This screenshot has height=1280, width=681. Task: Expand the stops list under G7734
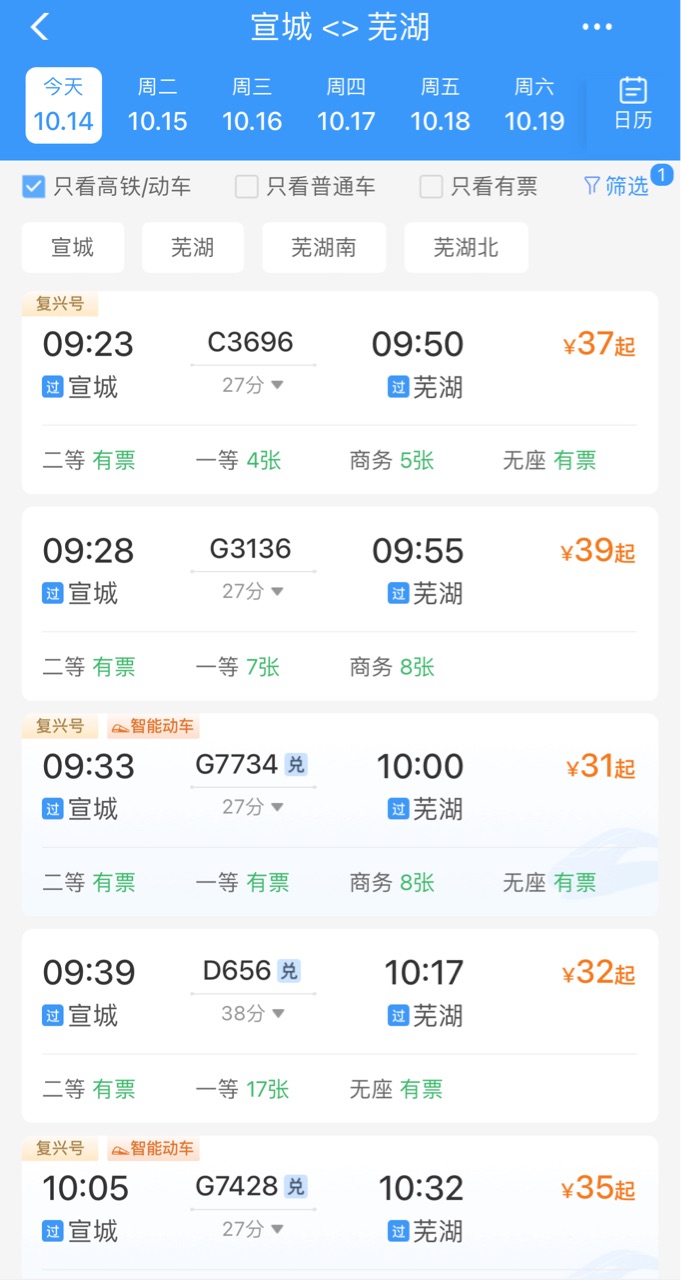[x=253, y=807]
